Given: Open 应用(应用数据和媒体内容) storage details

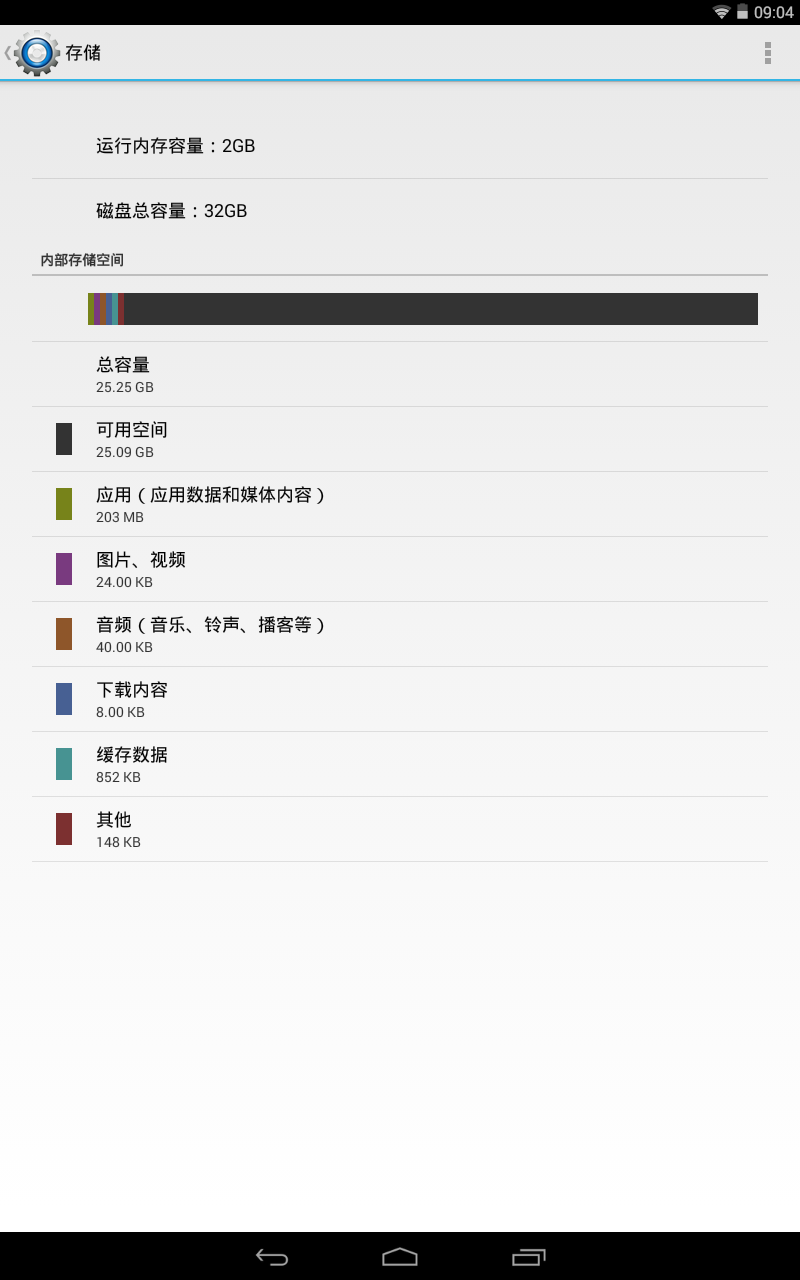Looking at the screenshot, I should 400,504.
